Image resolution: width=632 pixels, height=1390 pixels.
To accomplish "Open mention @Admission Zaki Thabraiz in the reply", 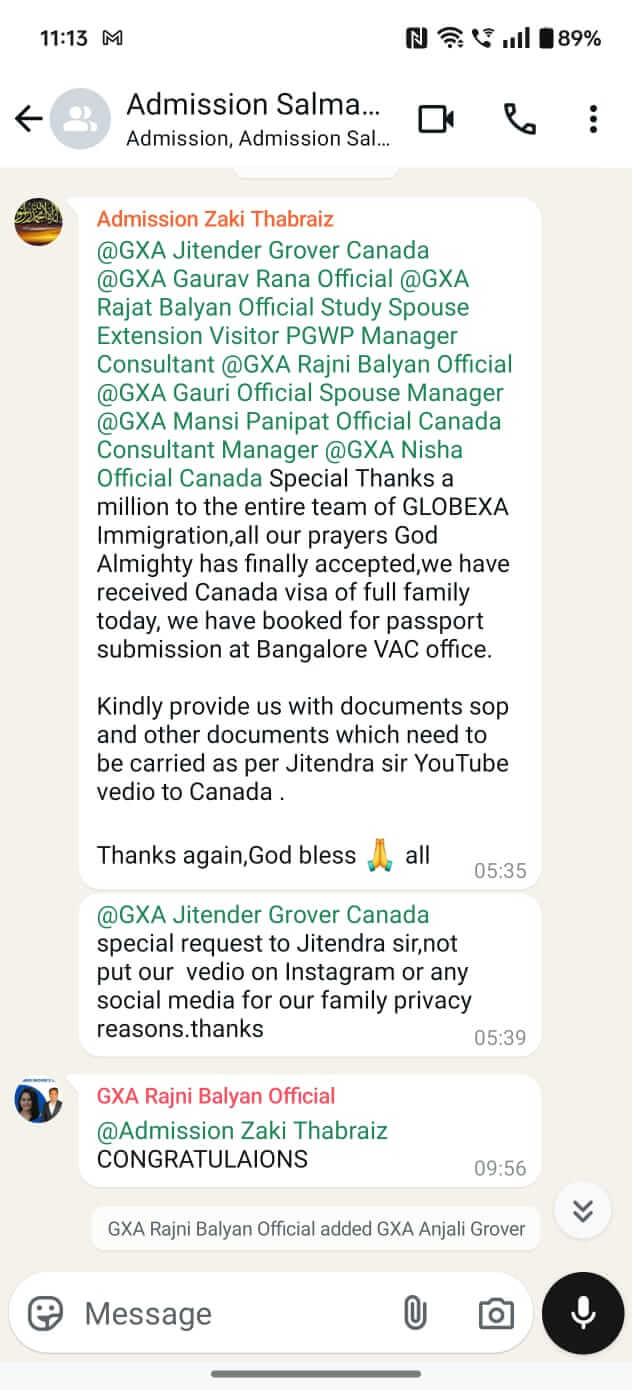I will click(x=242, y=1131).
